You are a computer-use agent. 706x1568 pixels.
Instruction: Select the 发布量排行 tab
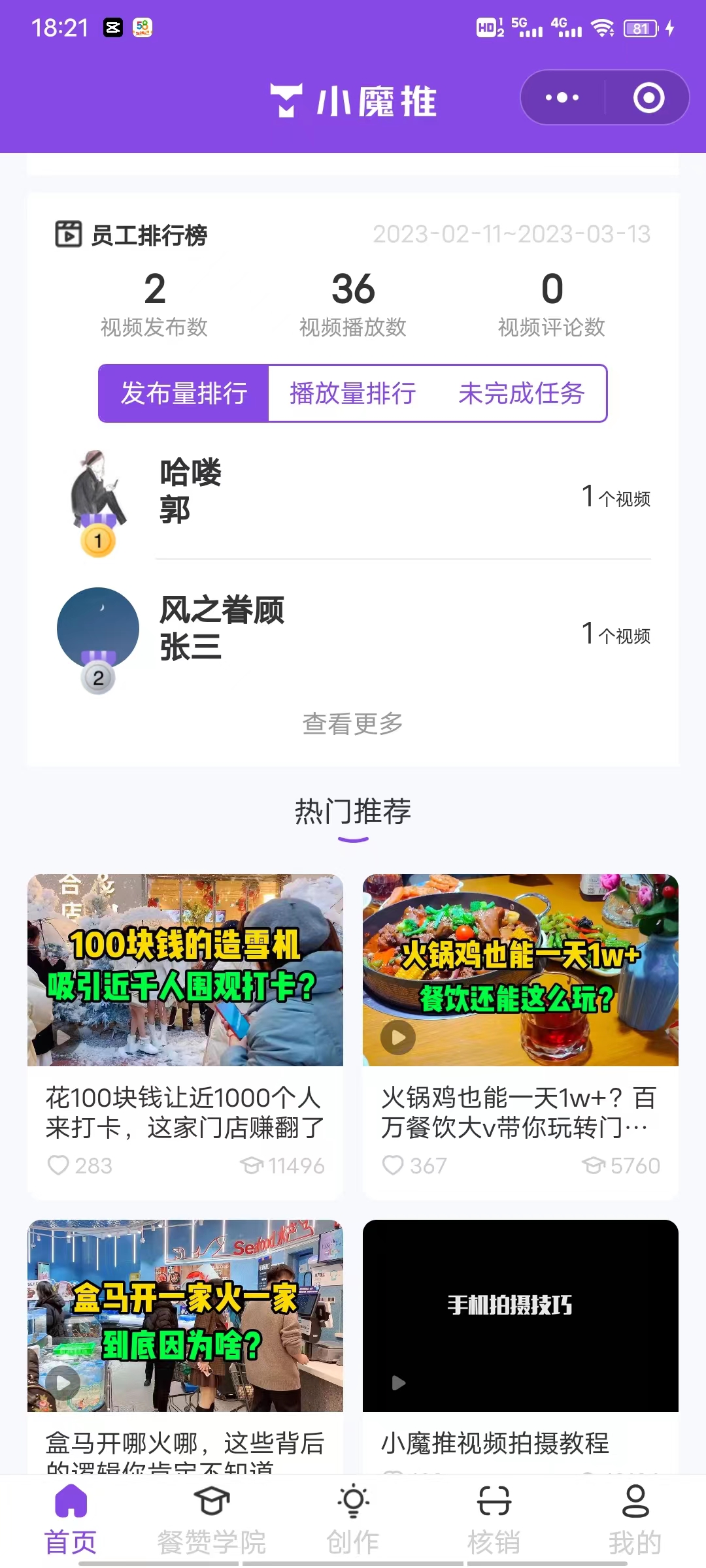(x=184, y=393)
